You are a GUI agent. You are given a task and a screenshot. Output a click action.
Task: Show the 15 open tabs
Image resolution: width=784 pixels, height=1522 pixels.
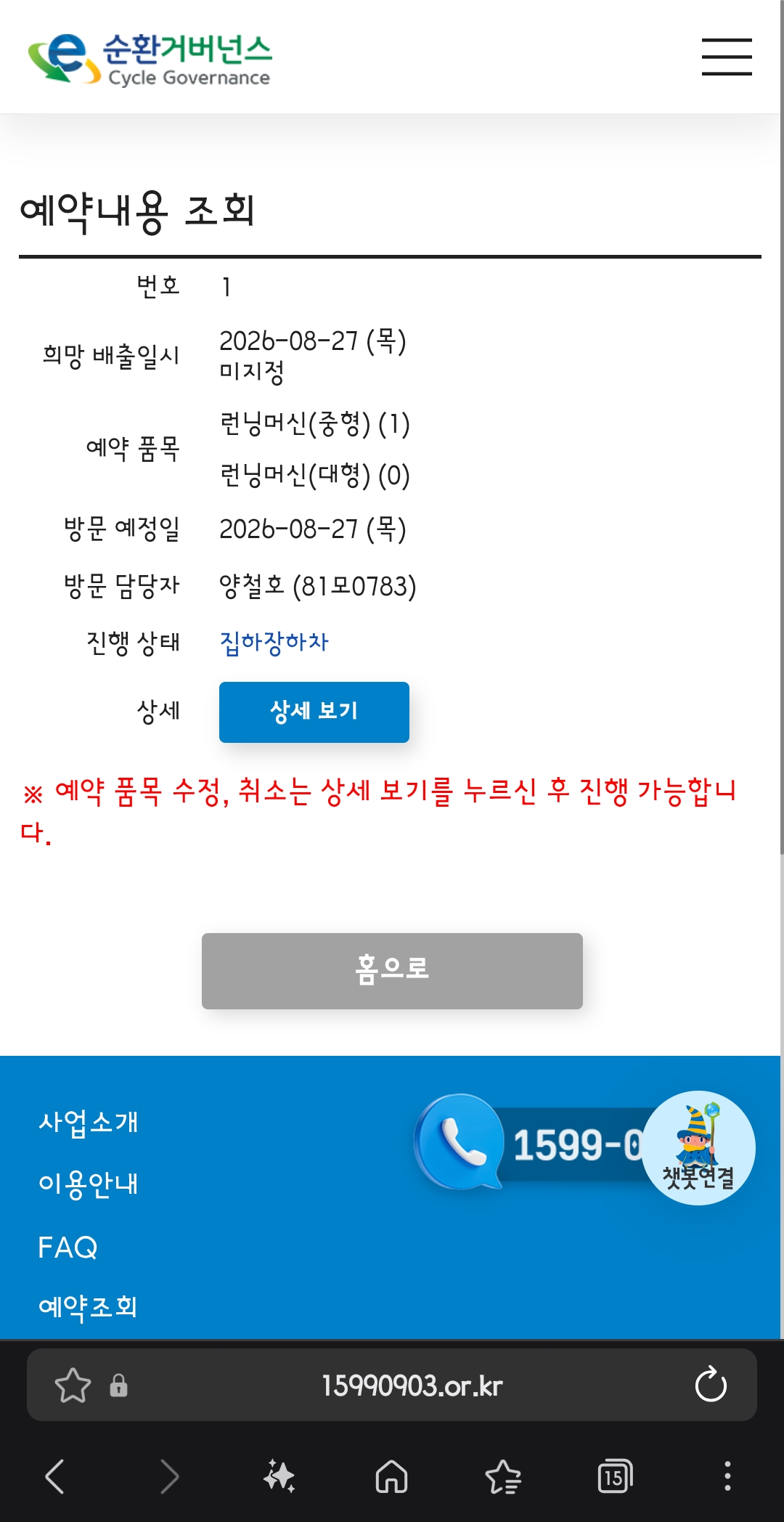tap(615, 1476)
